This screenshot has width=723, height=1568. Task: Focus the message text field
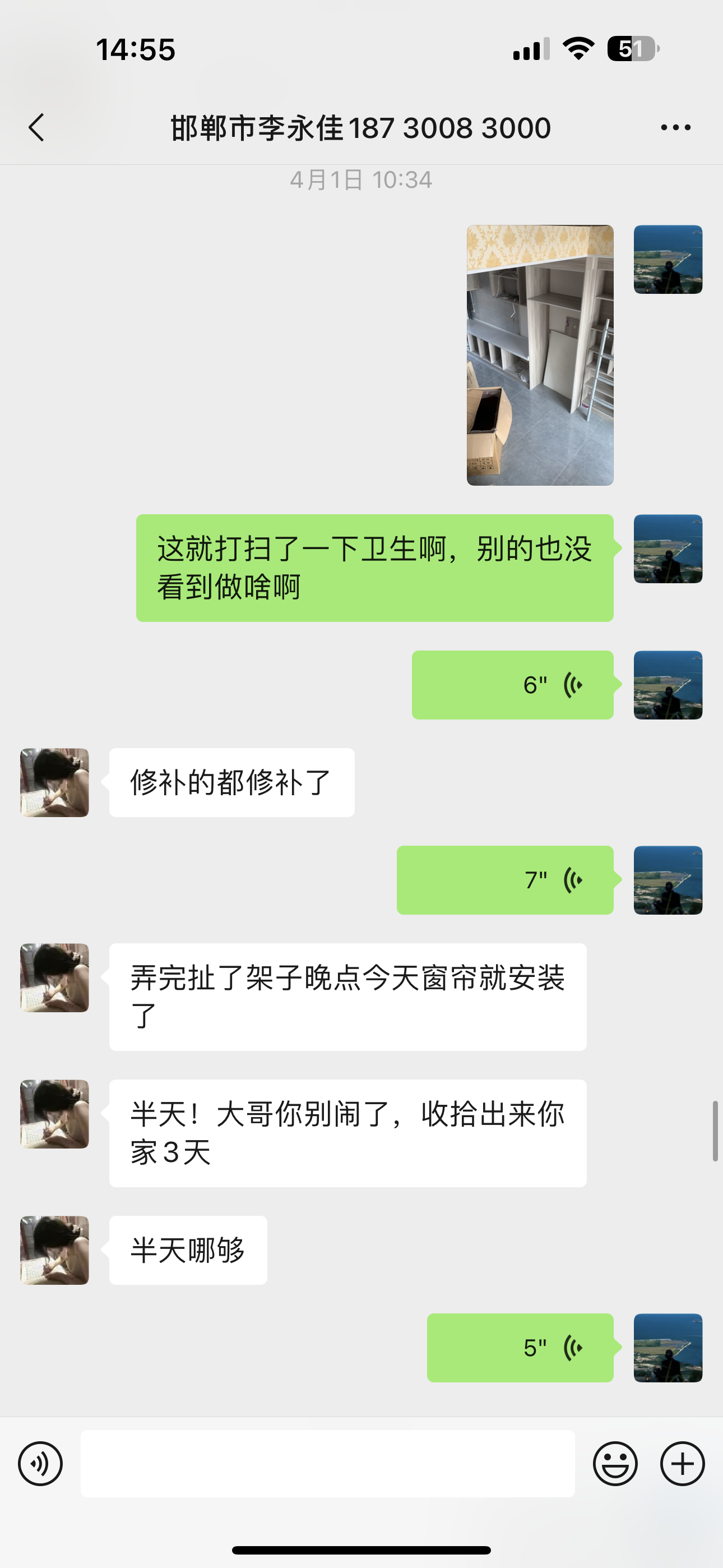[x=327, y=1464]
